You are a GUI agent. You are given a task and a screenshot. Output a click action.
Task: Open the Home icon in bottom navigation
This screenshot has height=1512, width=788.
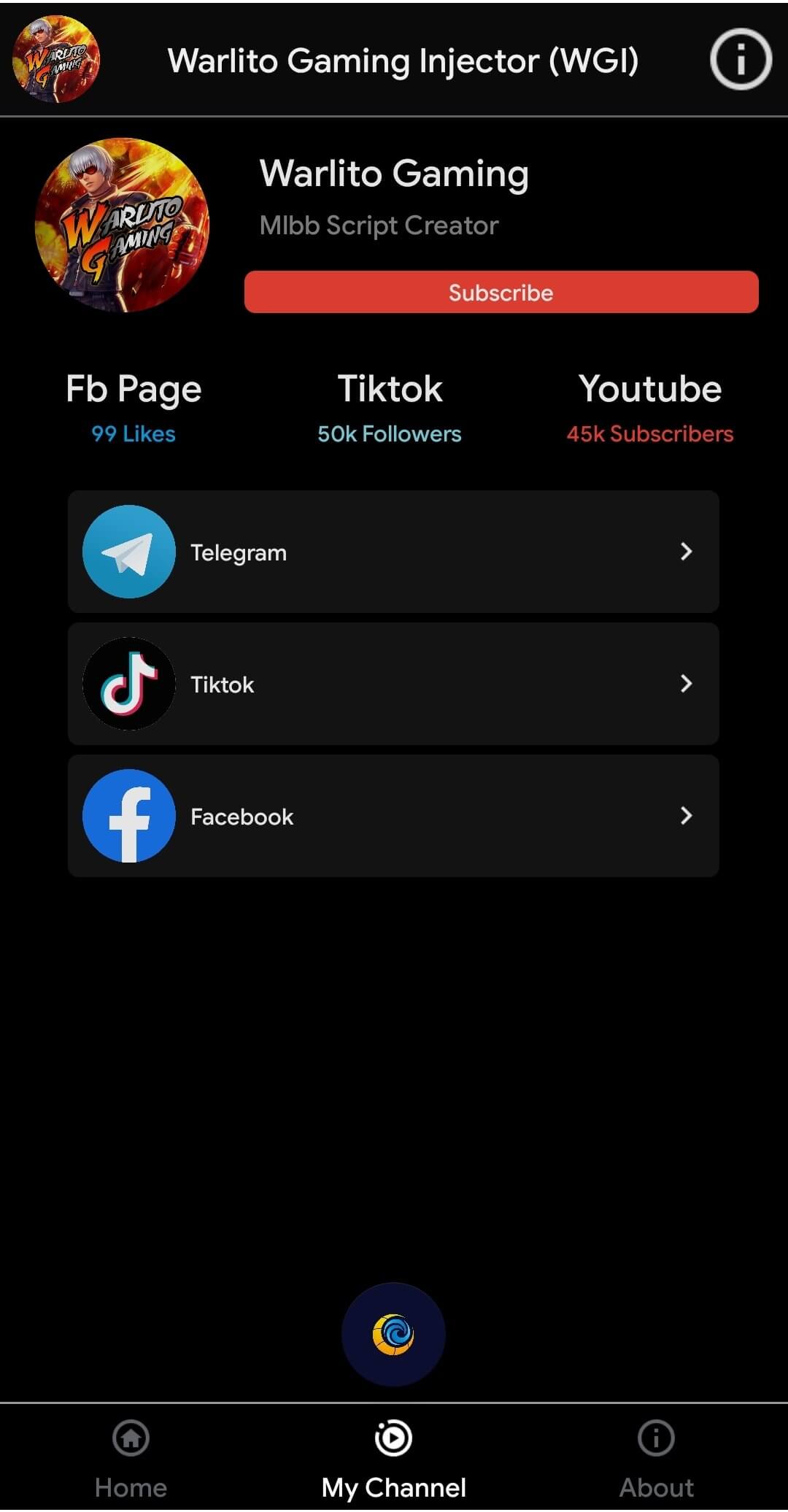[131, 1438]
